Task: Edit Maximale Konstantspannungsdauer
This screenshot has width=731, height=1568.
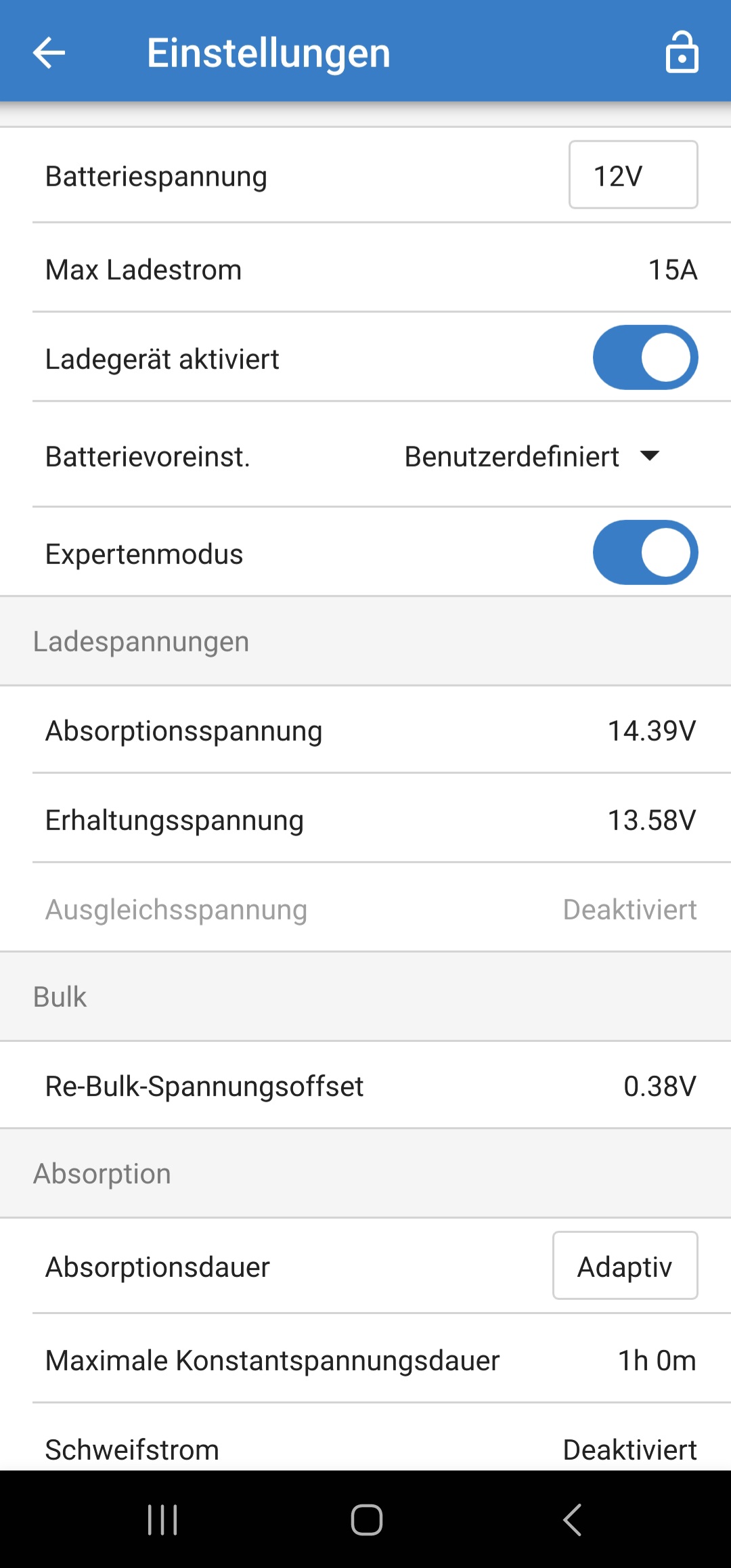Action: [365, 1359]
